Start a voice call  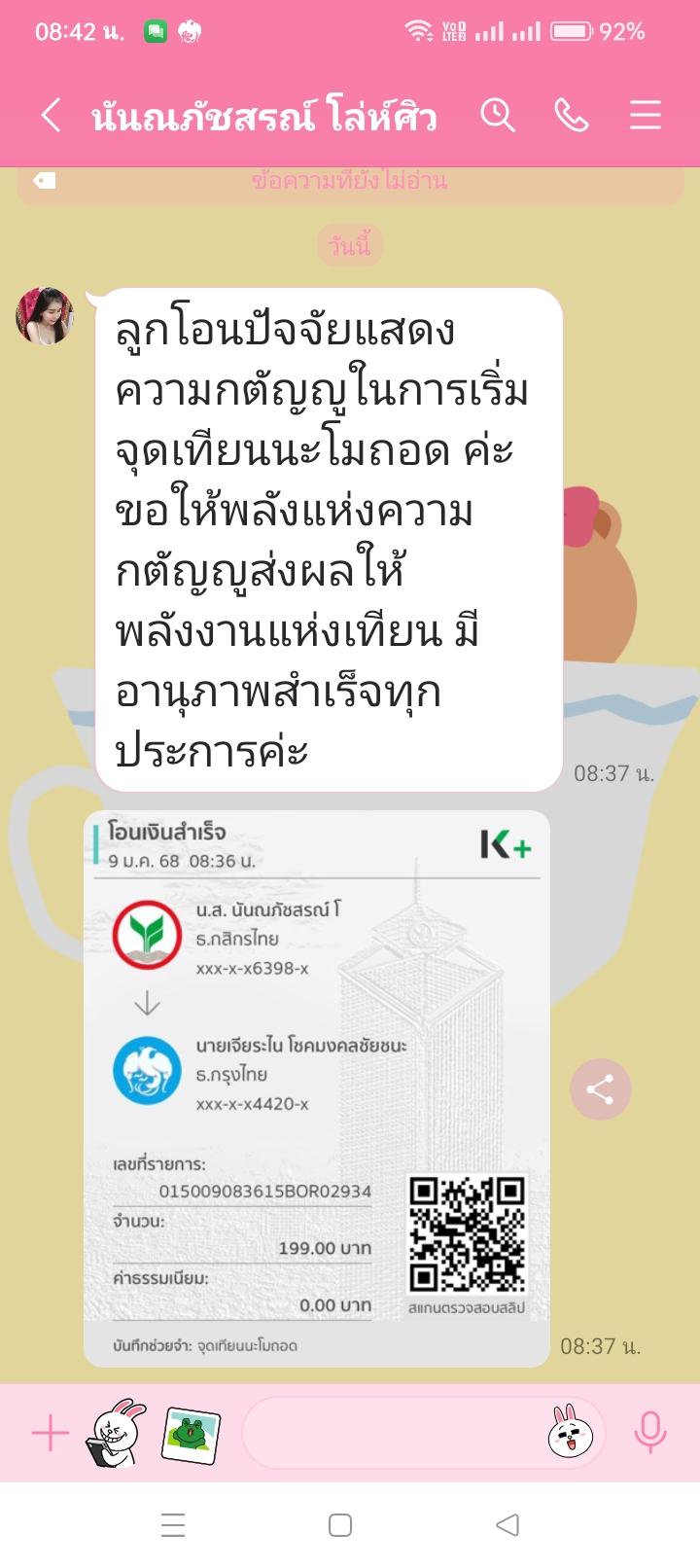(572, 116)
